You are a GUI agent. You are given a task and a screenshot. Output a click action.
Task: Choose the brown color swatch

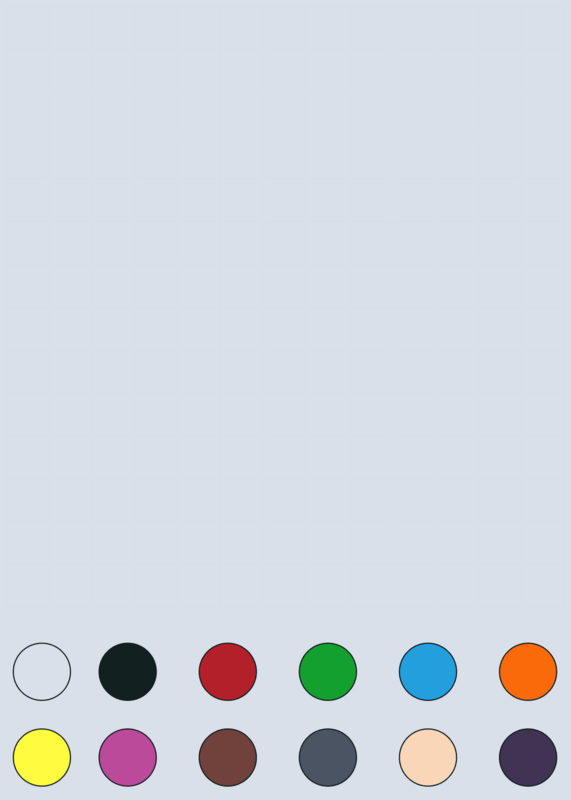pos(228,757)
